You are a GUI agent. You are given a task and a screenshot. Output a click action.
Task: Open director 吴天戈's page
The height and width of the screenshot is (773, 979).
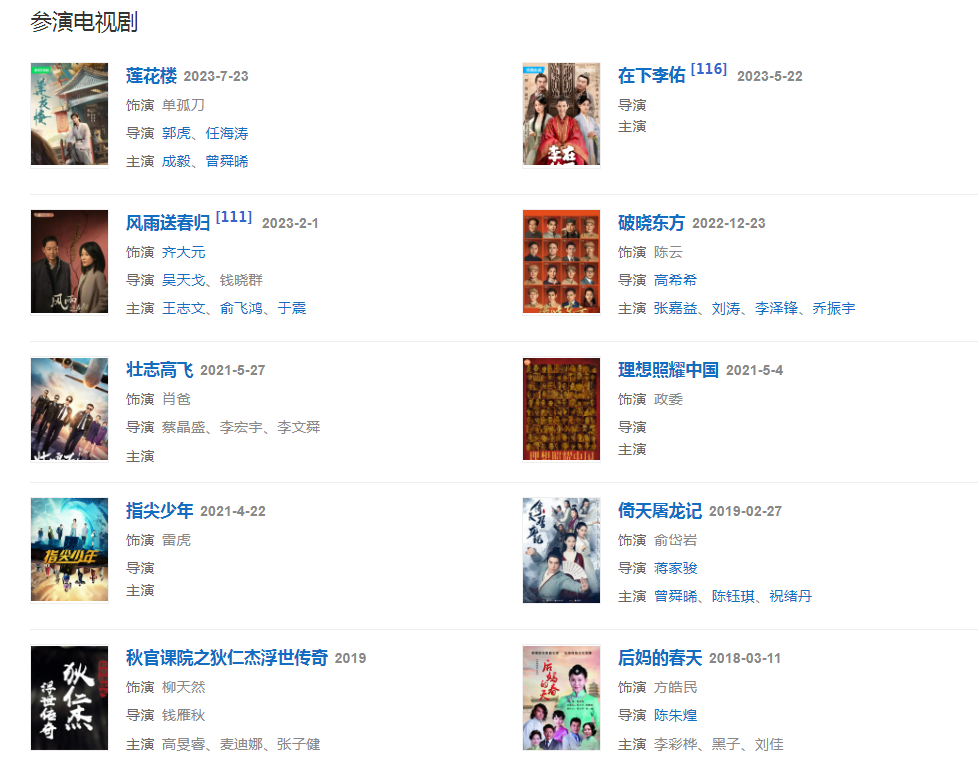[x=183, y=280]
